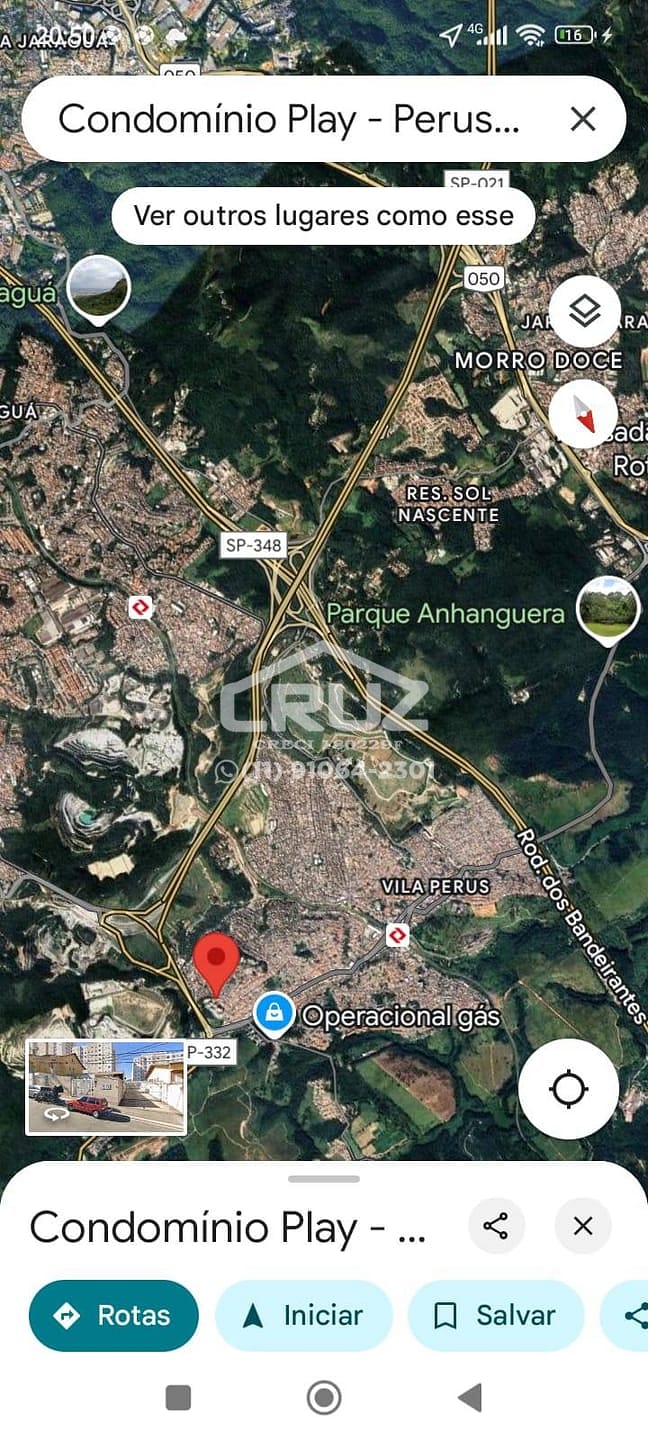Close the Condomínio Play place card
Image resolution: width=648 pixels, height=1440 pixels.
point(583,1226)
